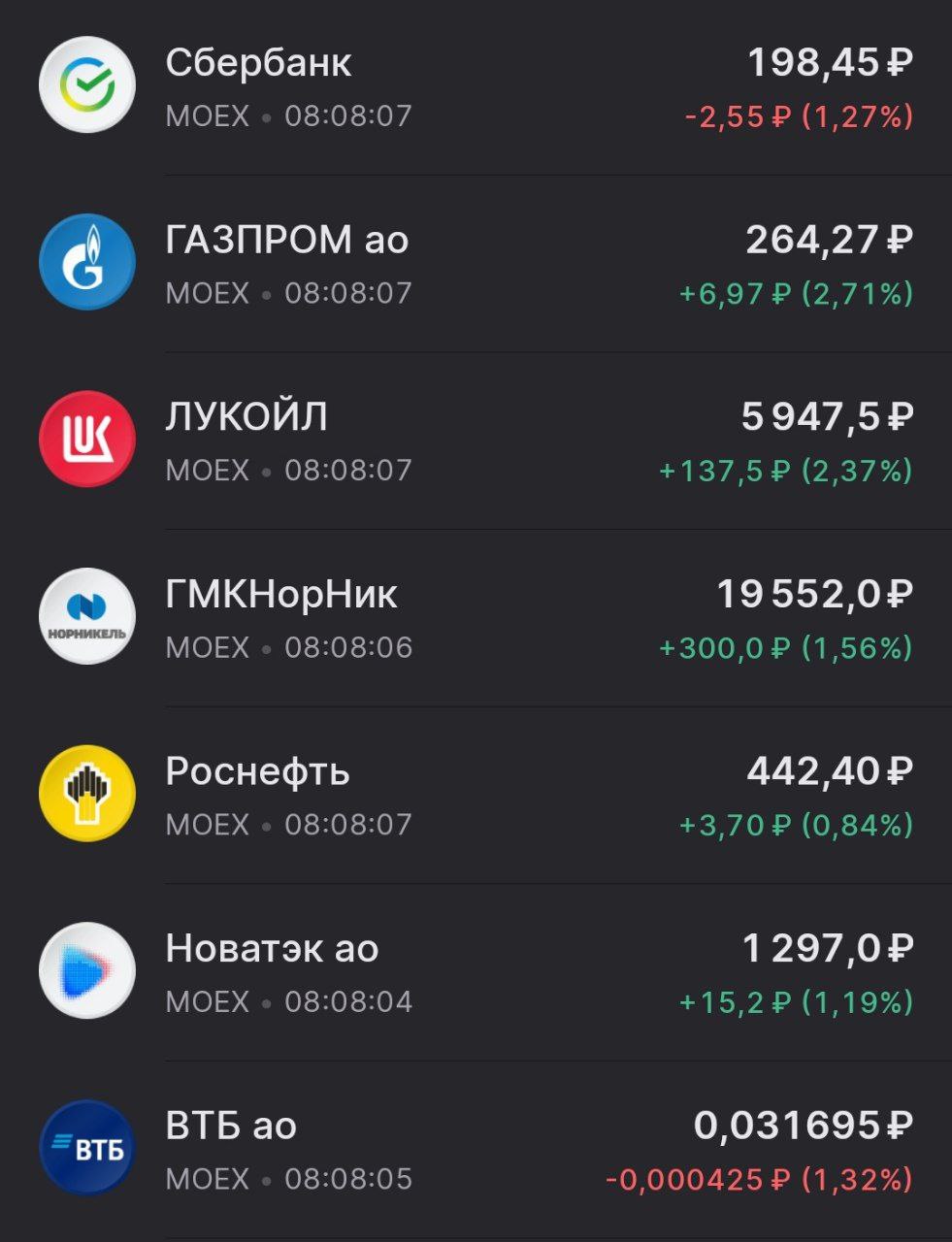Click the green +2,71% change for ГАЗПРОМ

point(857,292)
